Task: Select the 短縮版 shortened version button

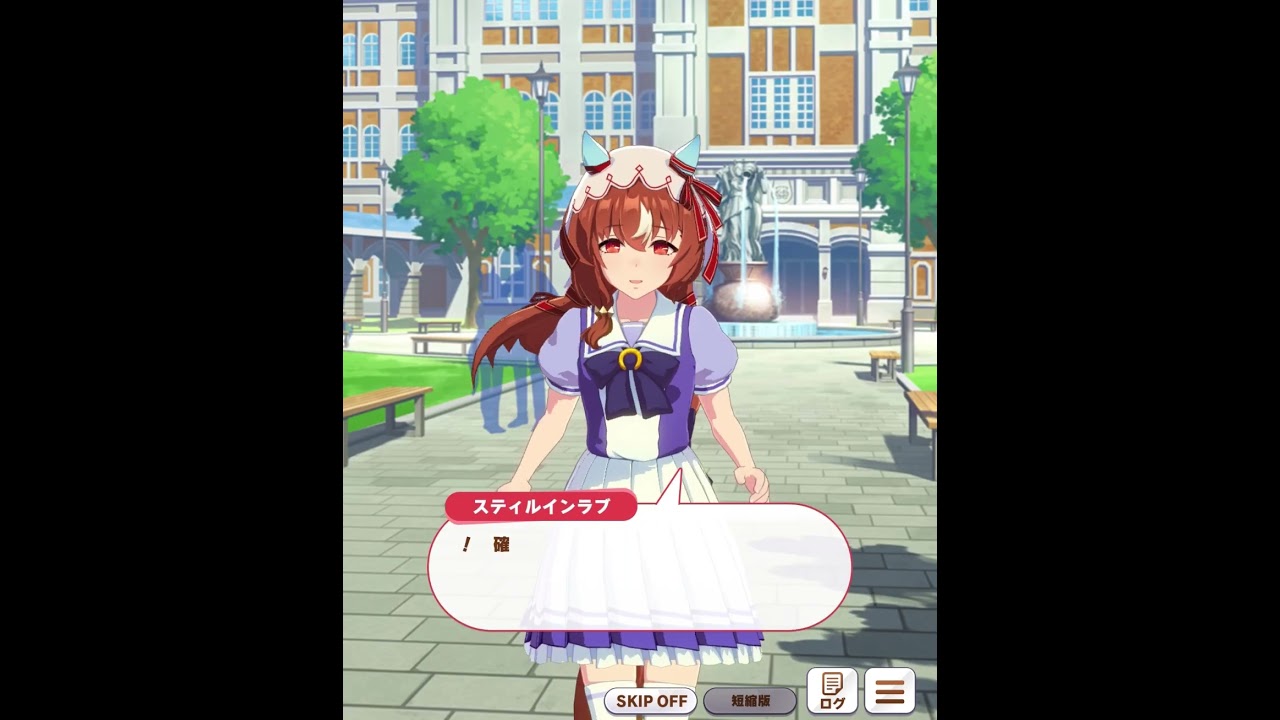Action: click(x=750, y=701)
